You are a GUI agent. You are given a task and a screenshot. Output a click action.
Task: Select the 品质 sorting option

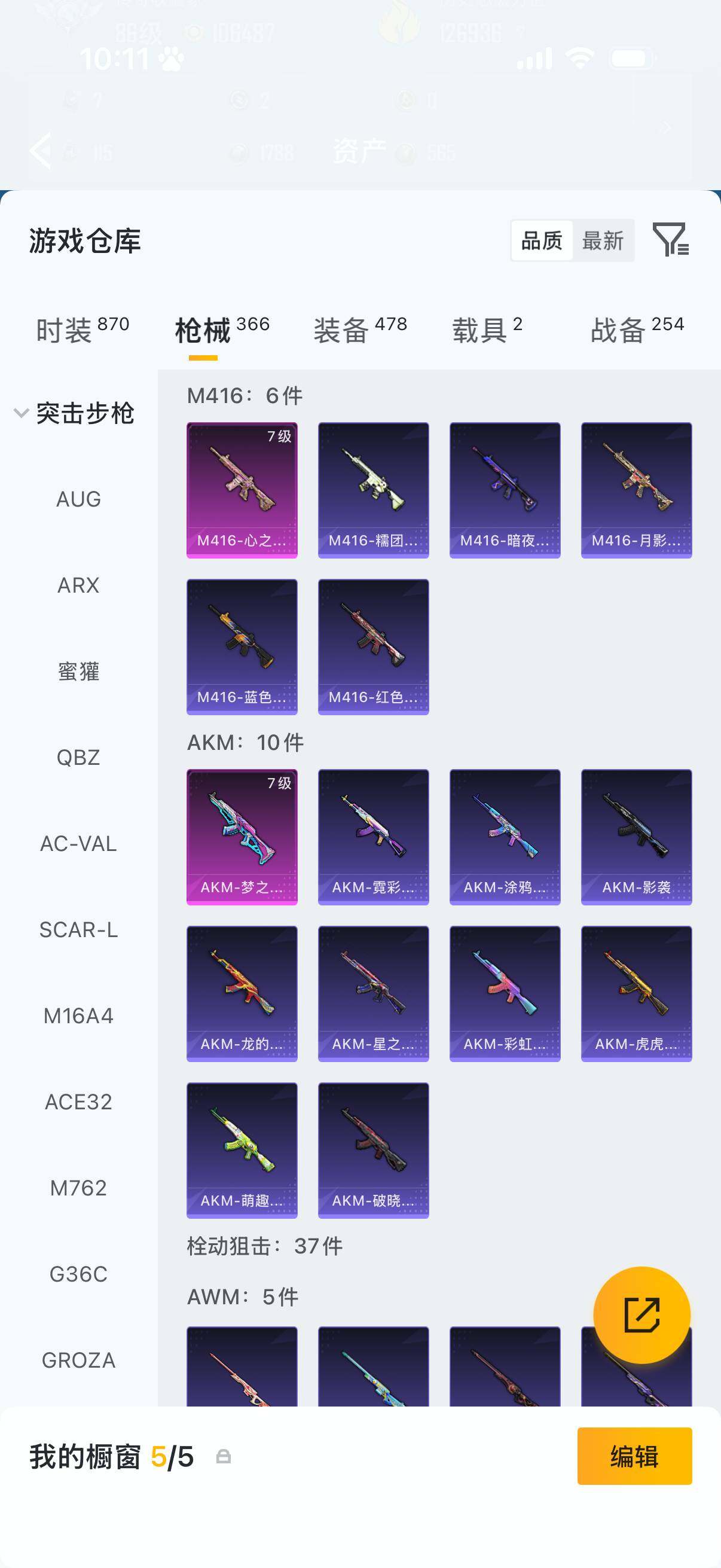pos(542,241)
